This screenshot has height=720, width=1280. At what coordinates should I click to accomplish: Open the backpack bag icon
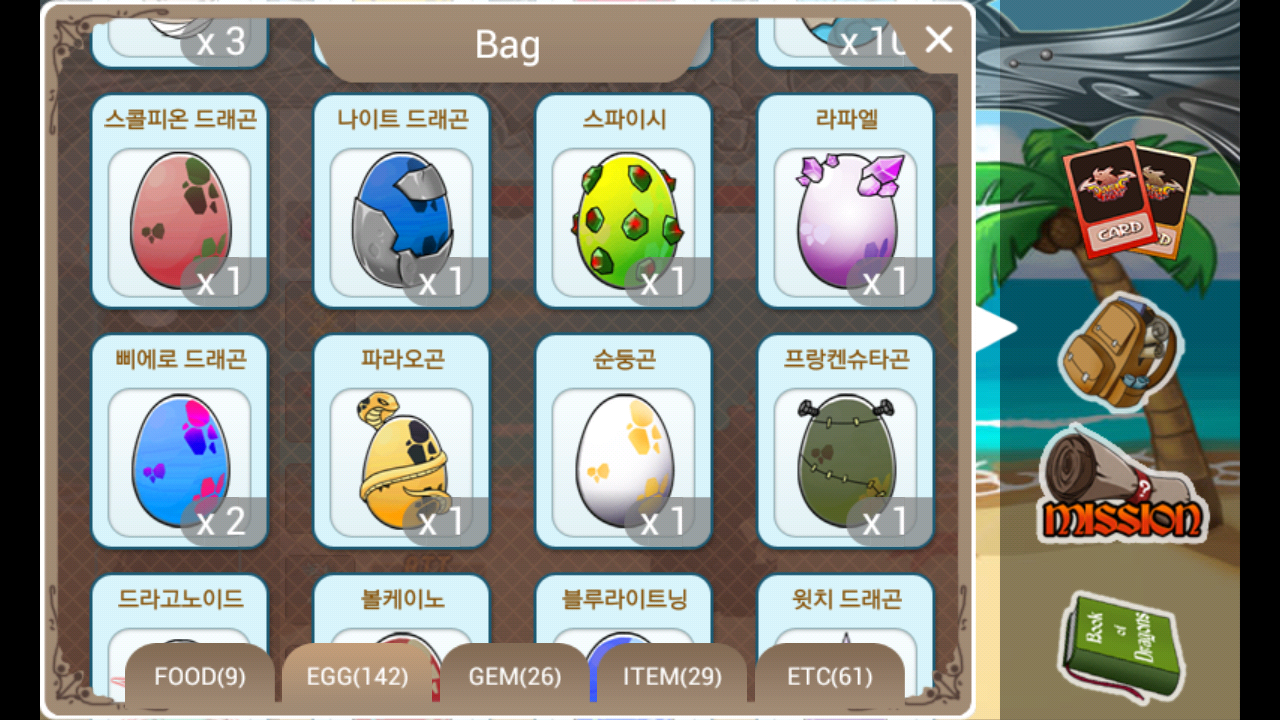pyautogui.click(x=1120, y=352)
